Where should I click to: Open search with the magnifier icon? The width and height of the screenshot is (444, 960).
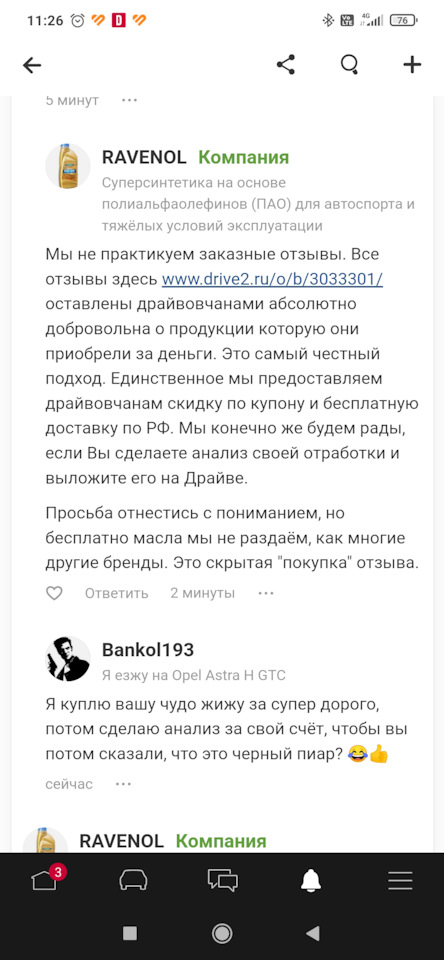[x=350, y=65]
